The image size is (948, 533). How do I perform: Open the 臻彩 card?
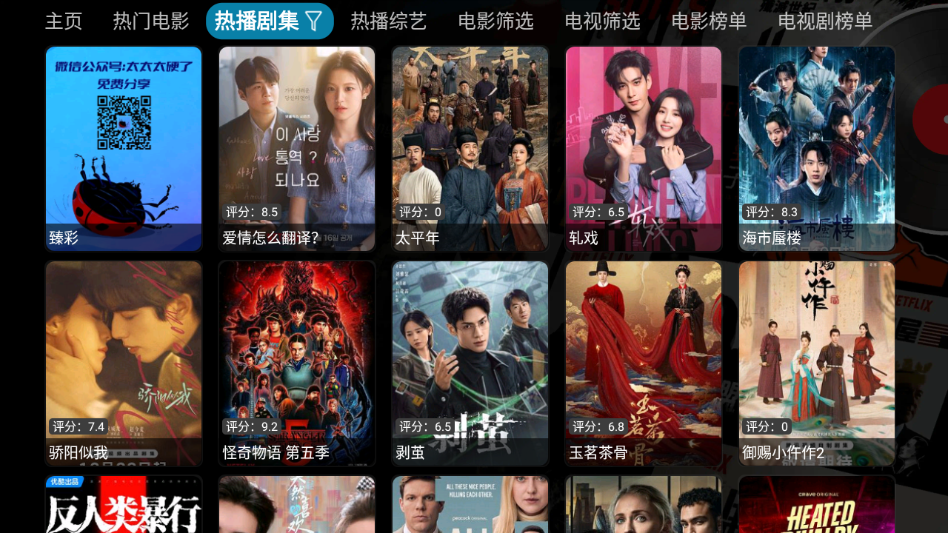pyautogui.click(x=124, y=148)
